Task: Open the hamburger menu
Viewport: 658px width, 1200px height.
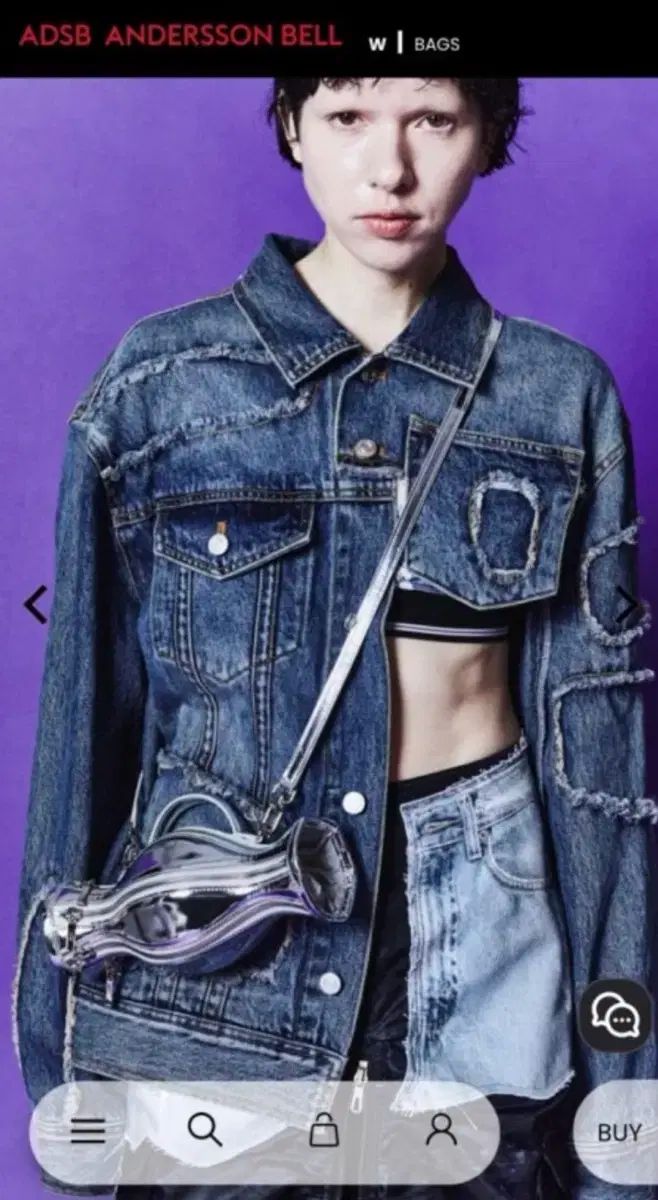Action: click(x=88, y=1130)
